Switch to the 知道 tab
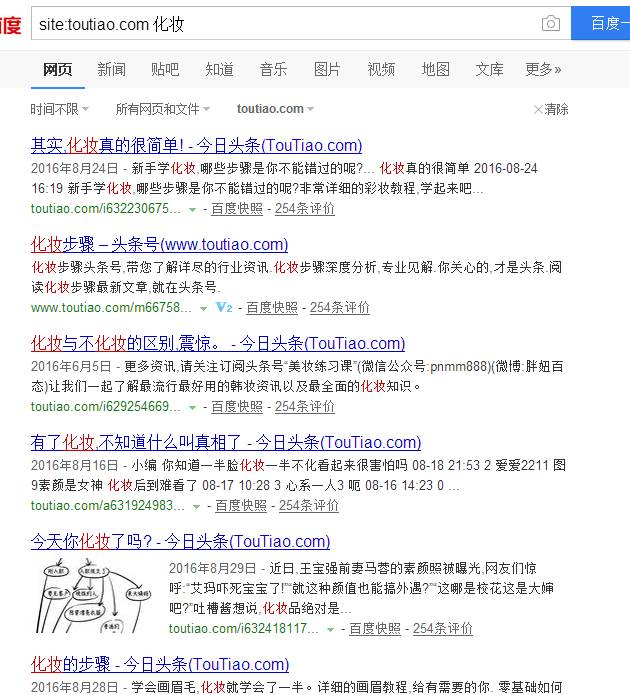 point(219,69)
